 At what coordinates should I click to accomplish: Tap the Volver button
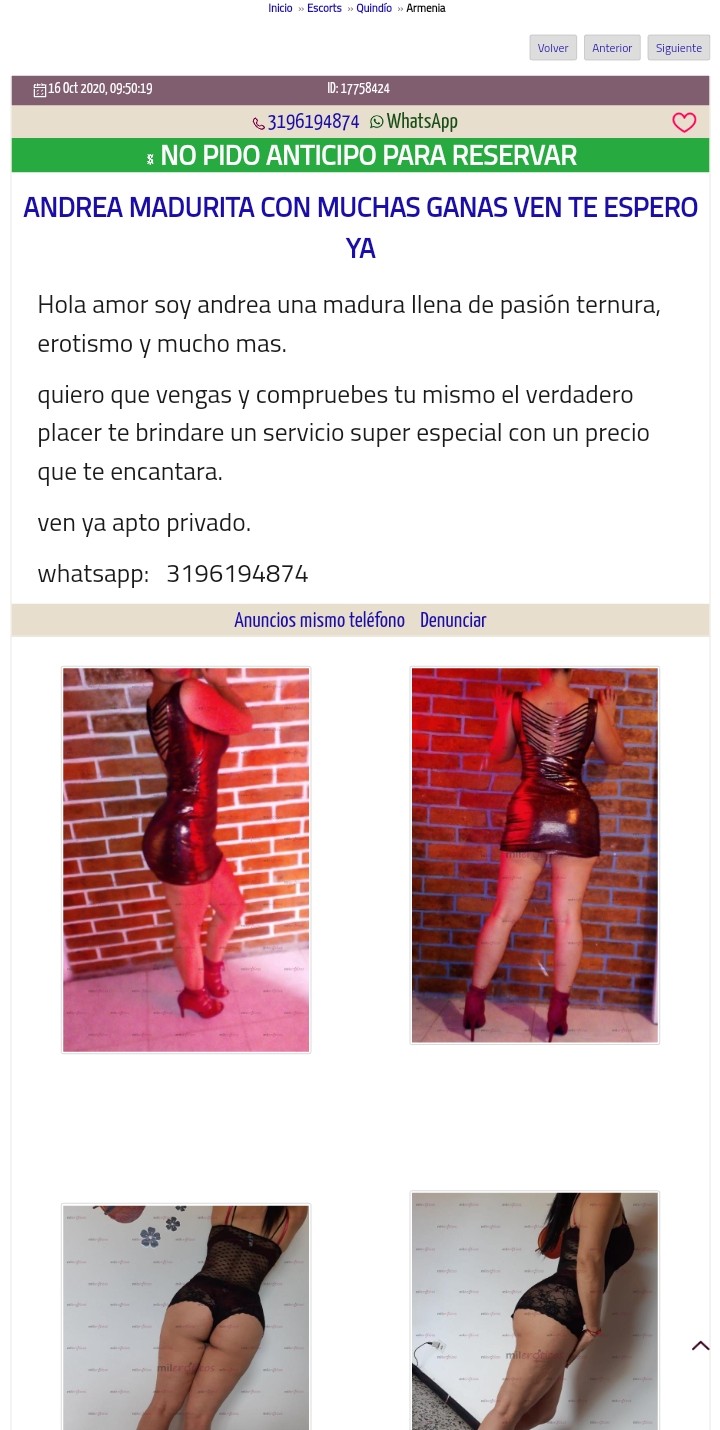(x=553, y=48)
